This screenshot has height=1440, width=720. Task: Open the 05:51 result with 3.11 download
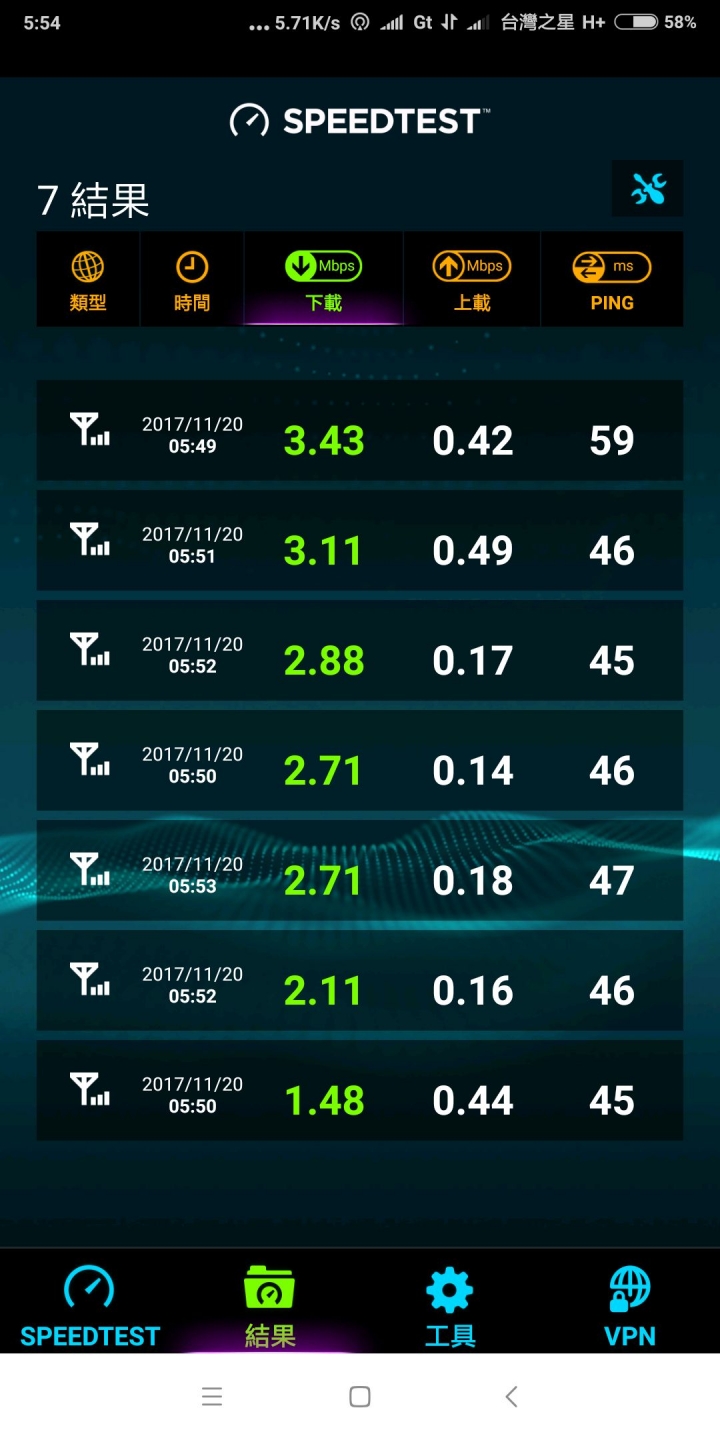[360, 540]
